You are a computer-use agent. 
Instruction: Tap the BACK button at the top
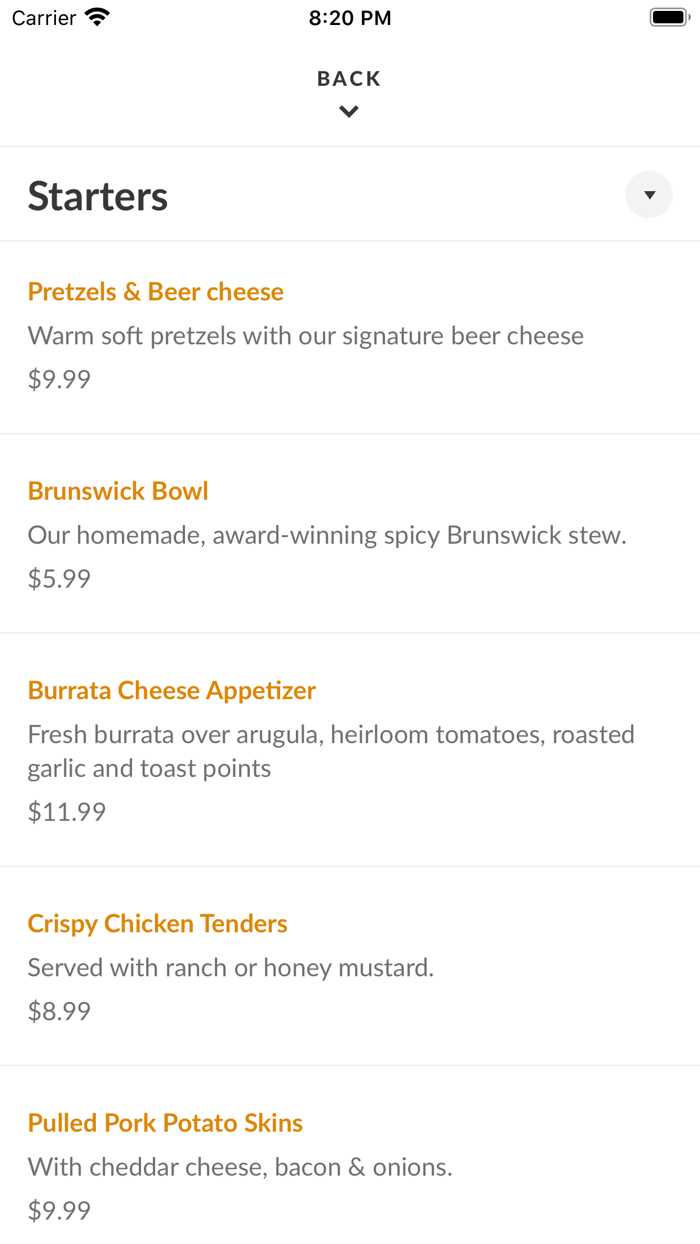pyautogui.click(x=349, y=91)
